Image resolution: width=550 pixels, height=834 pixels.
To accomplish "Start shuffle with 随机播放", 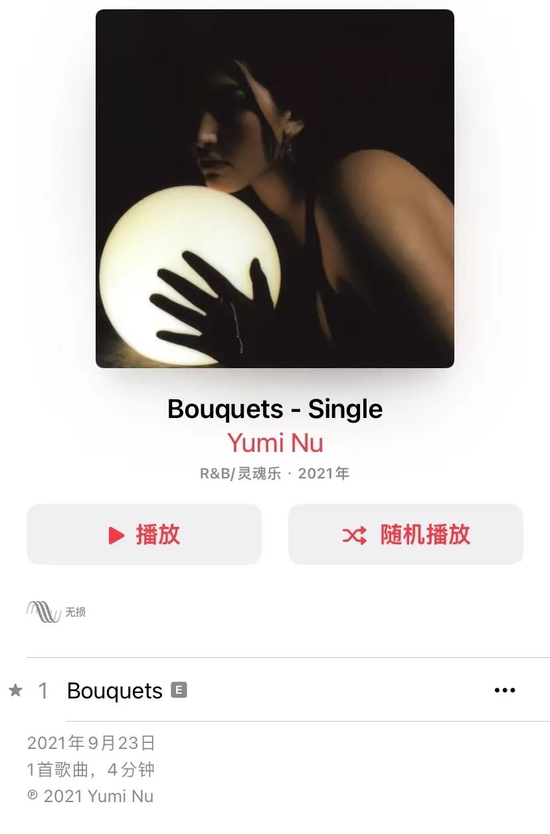I will point(406,534).
